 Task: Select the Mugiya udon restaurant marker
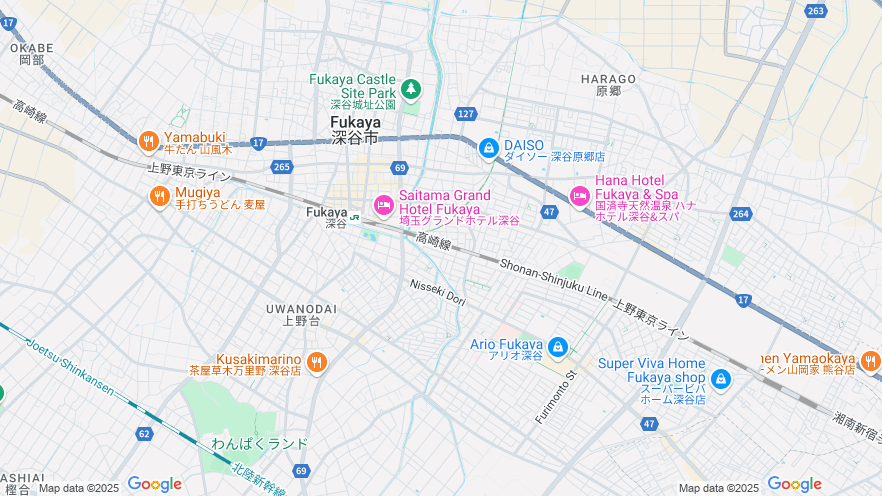point(159,197)
